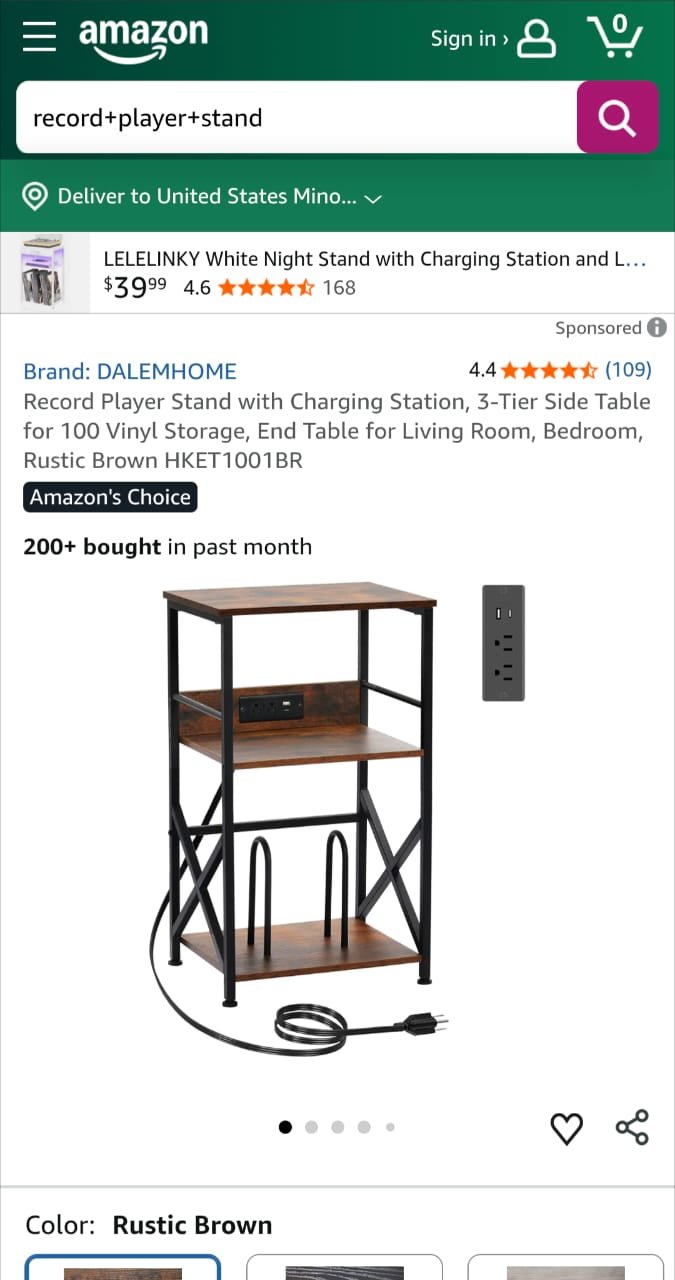
Task: Add product to wish list heart
Action: (567, 1128)
